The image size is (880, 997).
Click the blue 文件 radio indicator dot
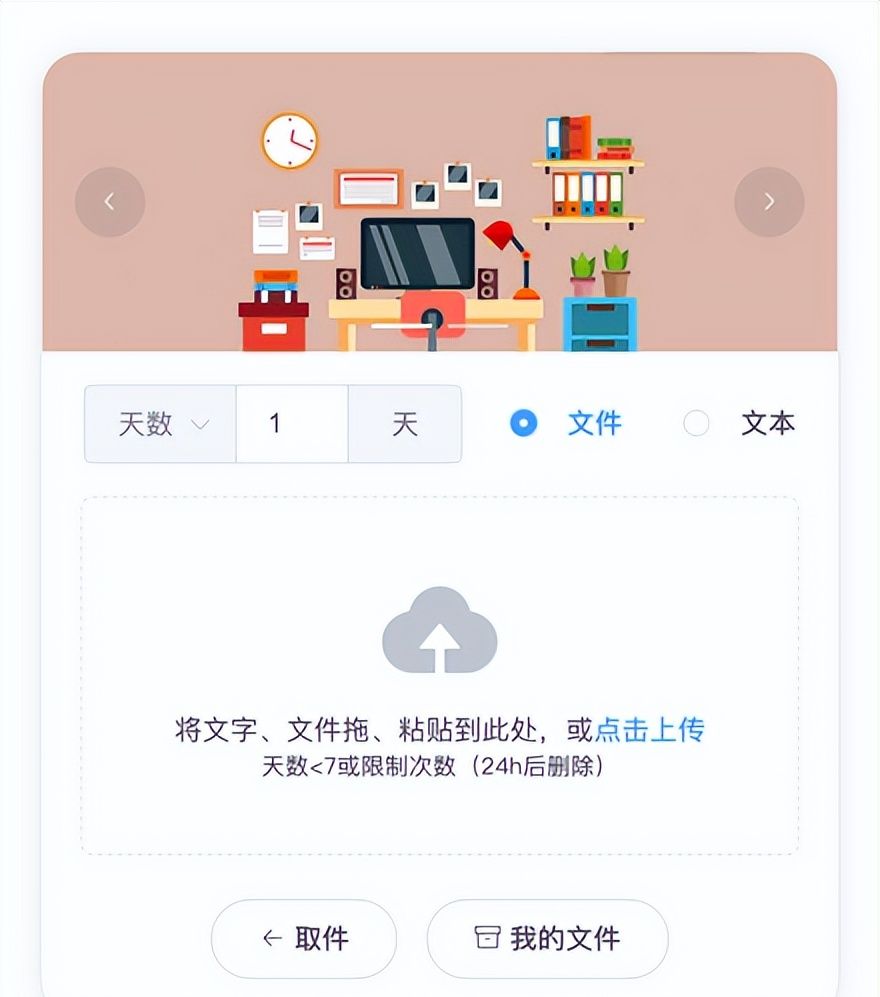(x=525, y=424)
